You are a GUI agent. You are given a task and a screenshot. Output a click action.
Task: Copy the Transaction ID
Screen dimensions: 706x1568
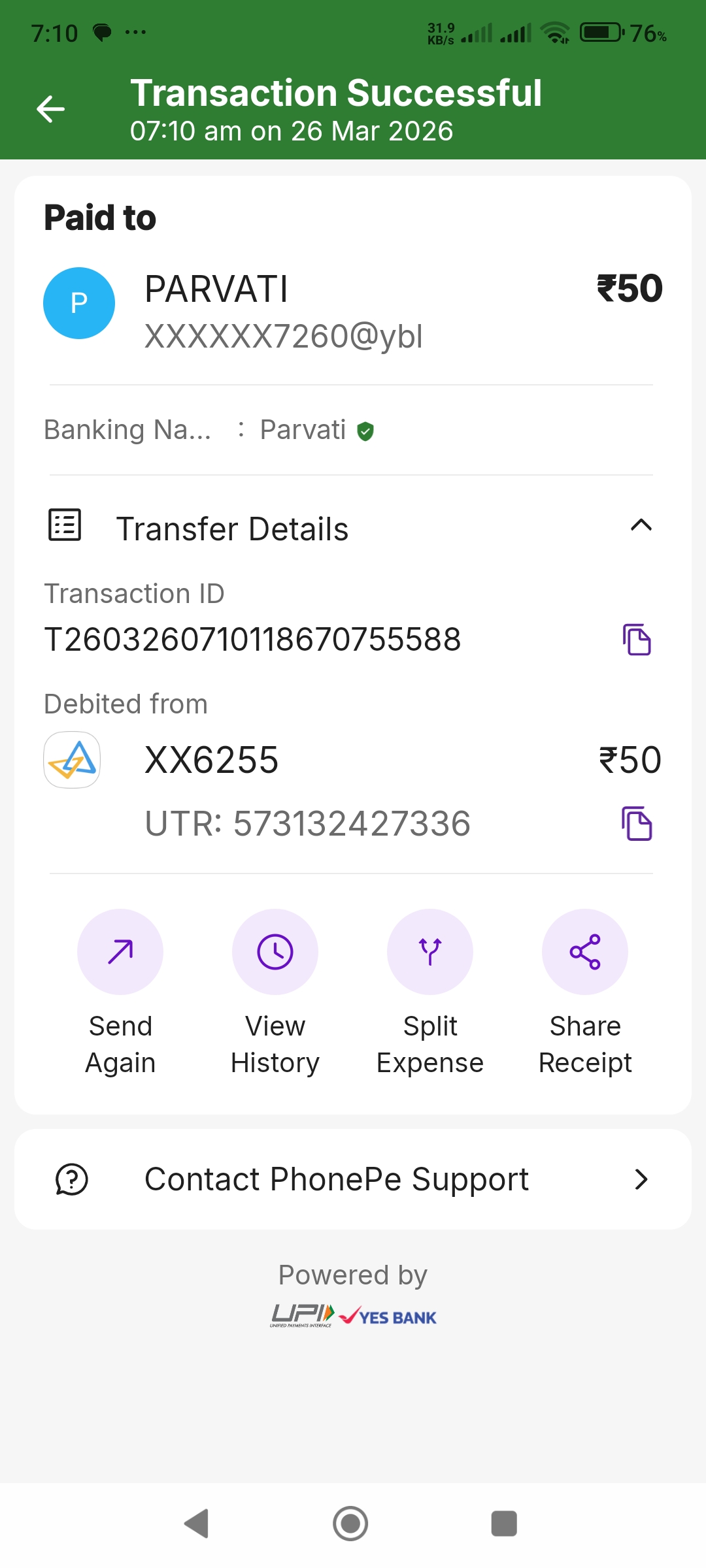click(637, 640)
